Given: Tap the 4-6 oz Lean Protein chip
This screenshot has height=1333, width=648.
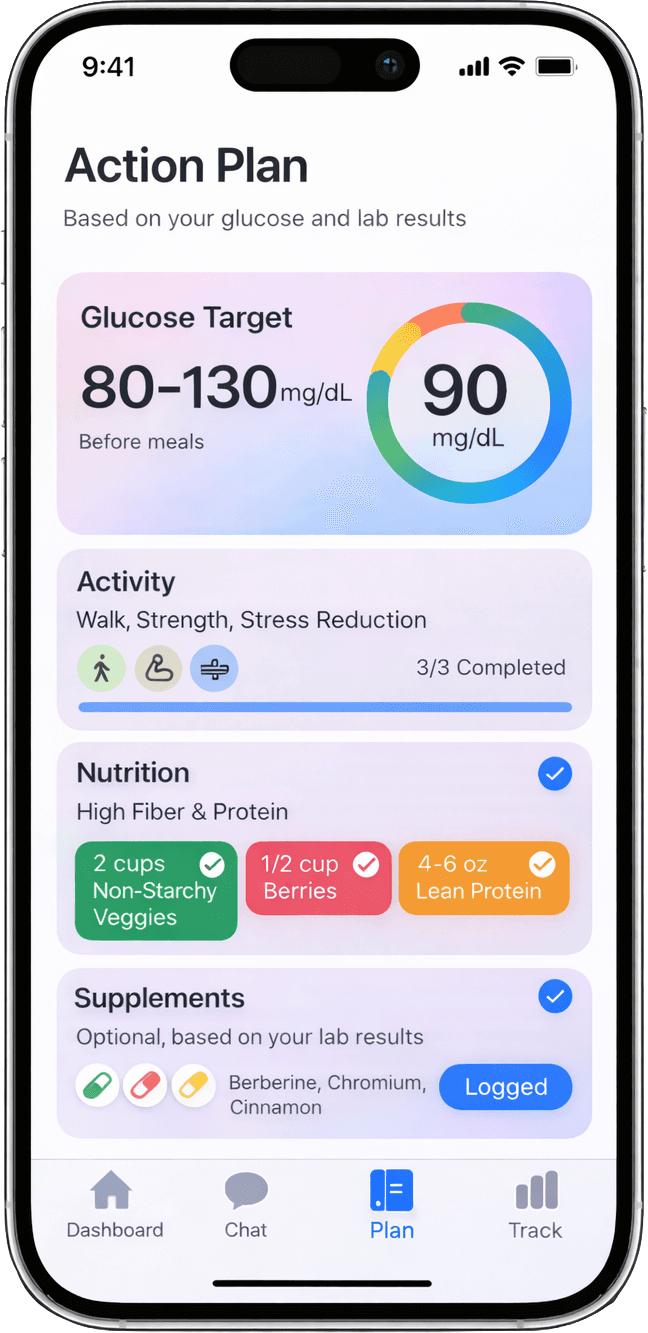Looking at the screenshot, I should click(484, 878).
